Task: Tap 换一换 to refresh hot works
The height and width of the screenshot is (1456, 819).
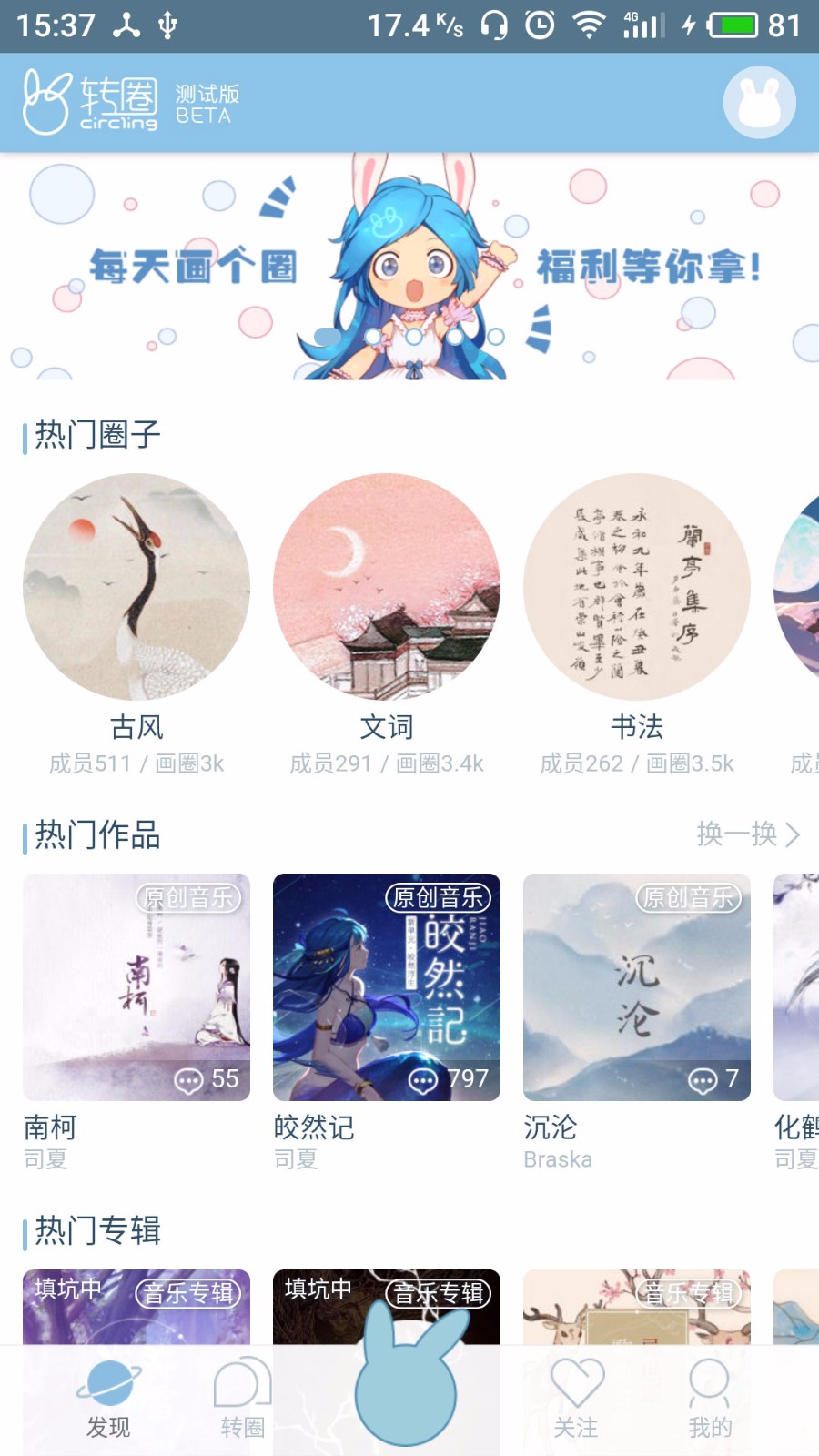Action: 741,834
